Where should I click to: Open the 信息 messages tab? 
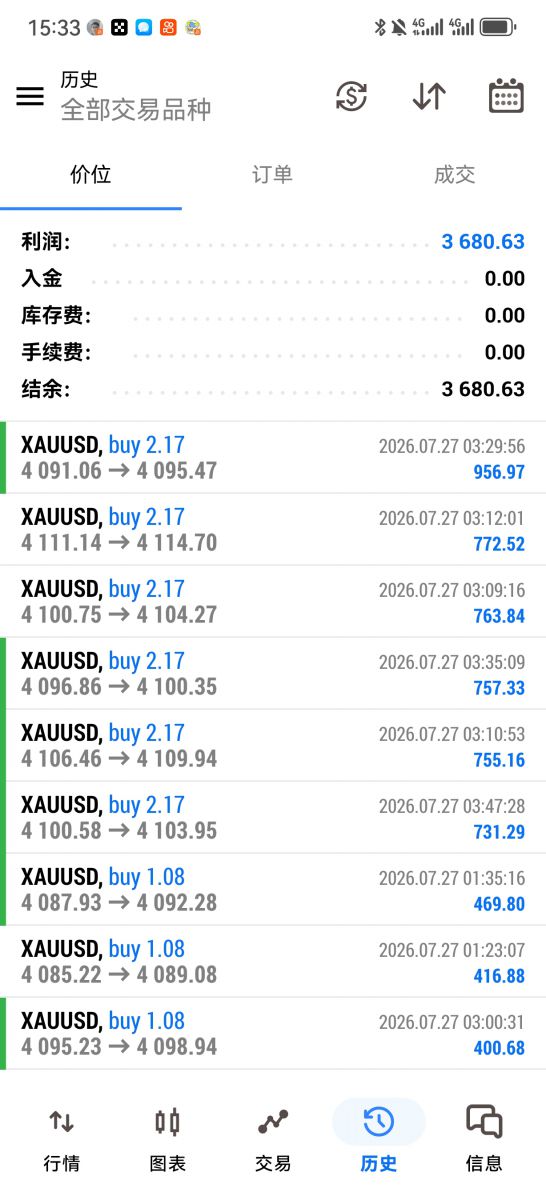pyautogui.click(x=485, y=1139)
